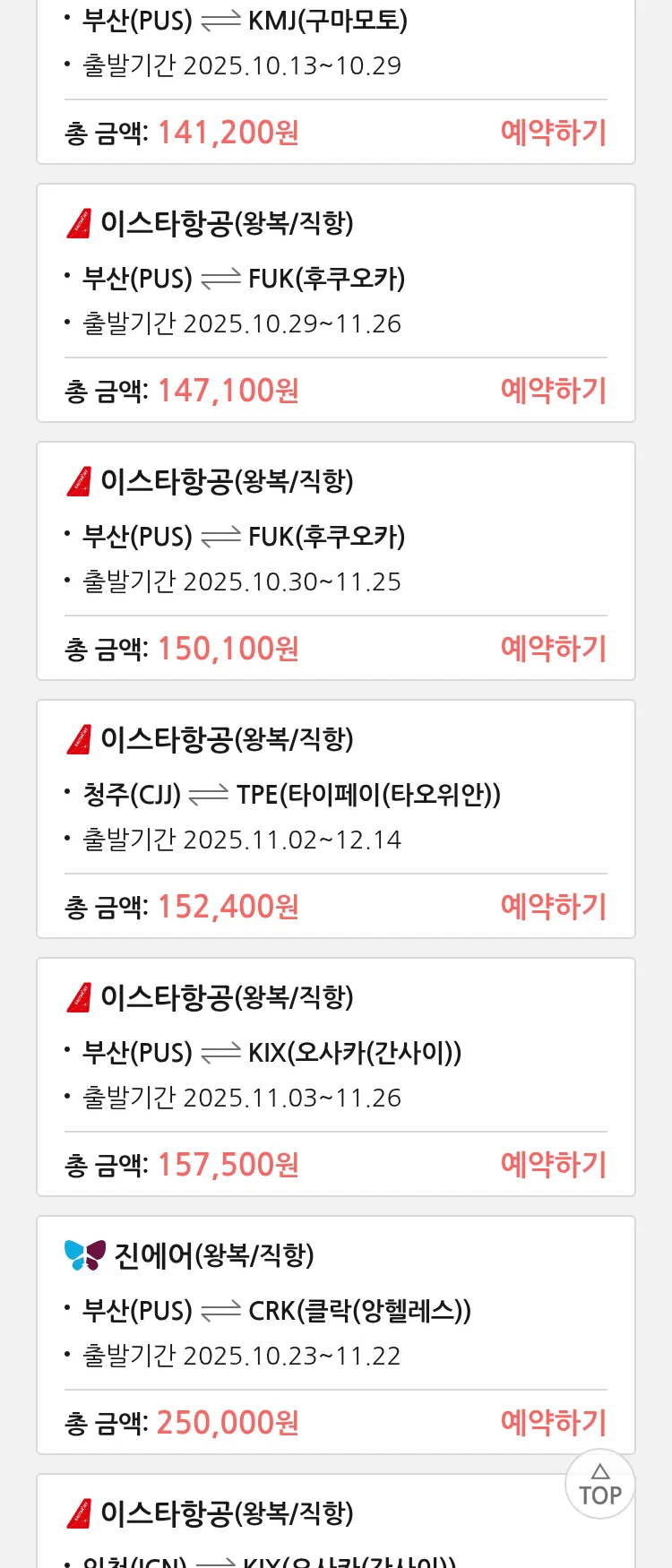Tap 예약하기 for the 141,200원 Kumamoto fare

coord(553,133)
